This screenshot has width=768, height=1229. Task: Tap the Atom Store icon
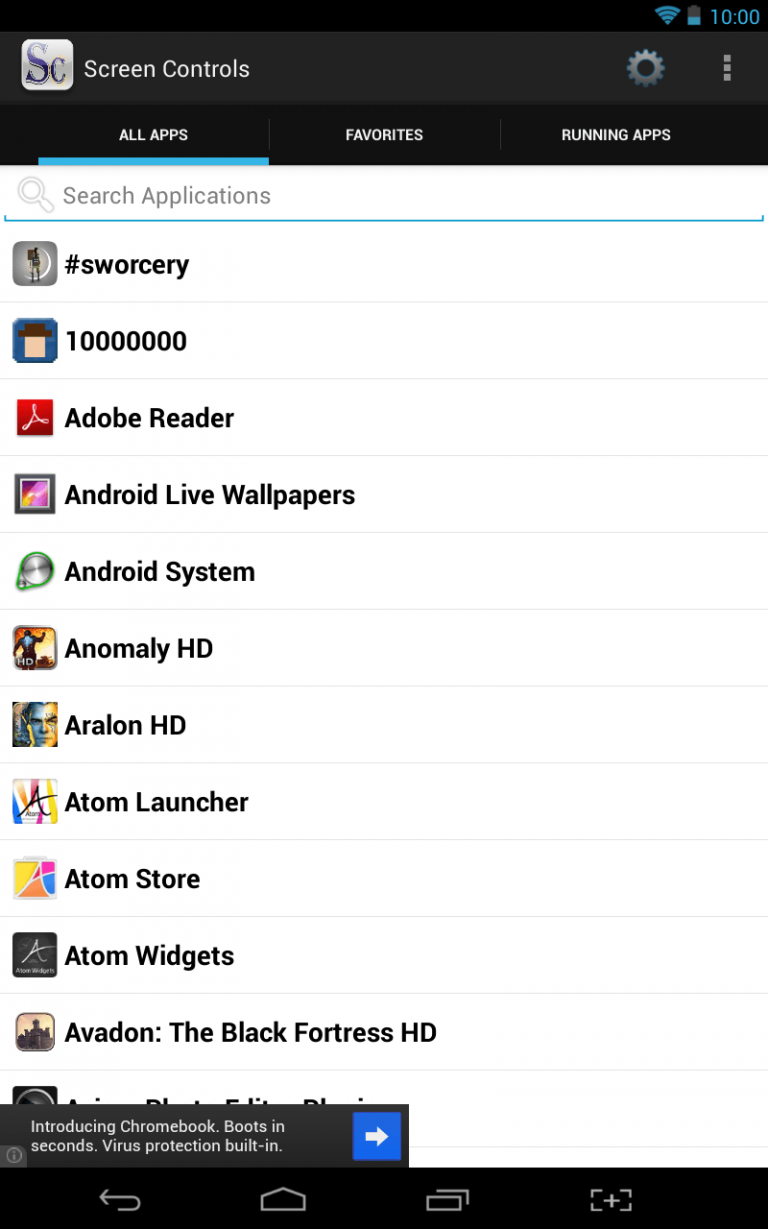(35, 878)
